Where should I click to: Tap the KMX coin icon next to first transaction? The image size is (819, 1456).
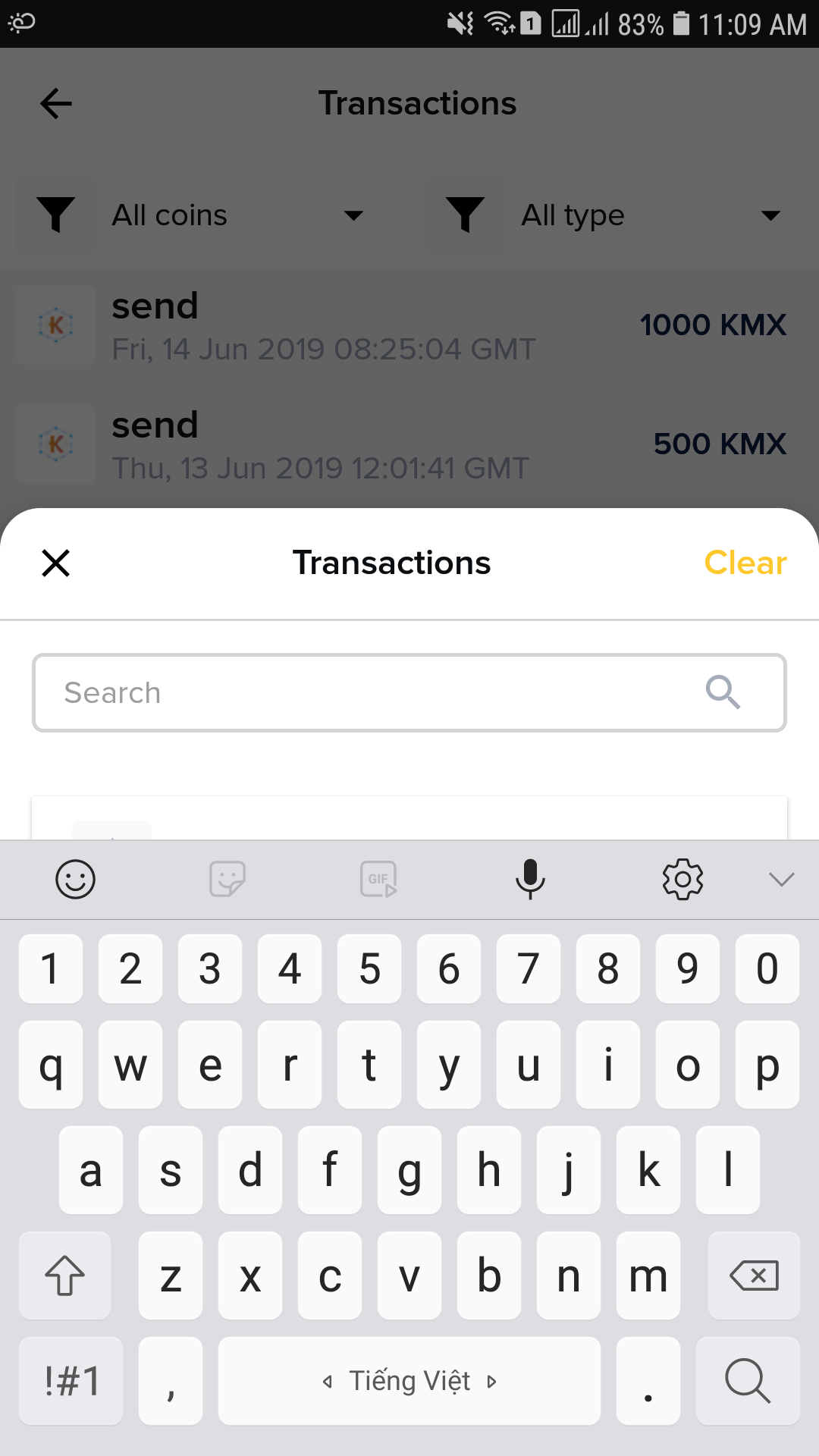tap(55, 325)
